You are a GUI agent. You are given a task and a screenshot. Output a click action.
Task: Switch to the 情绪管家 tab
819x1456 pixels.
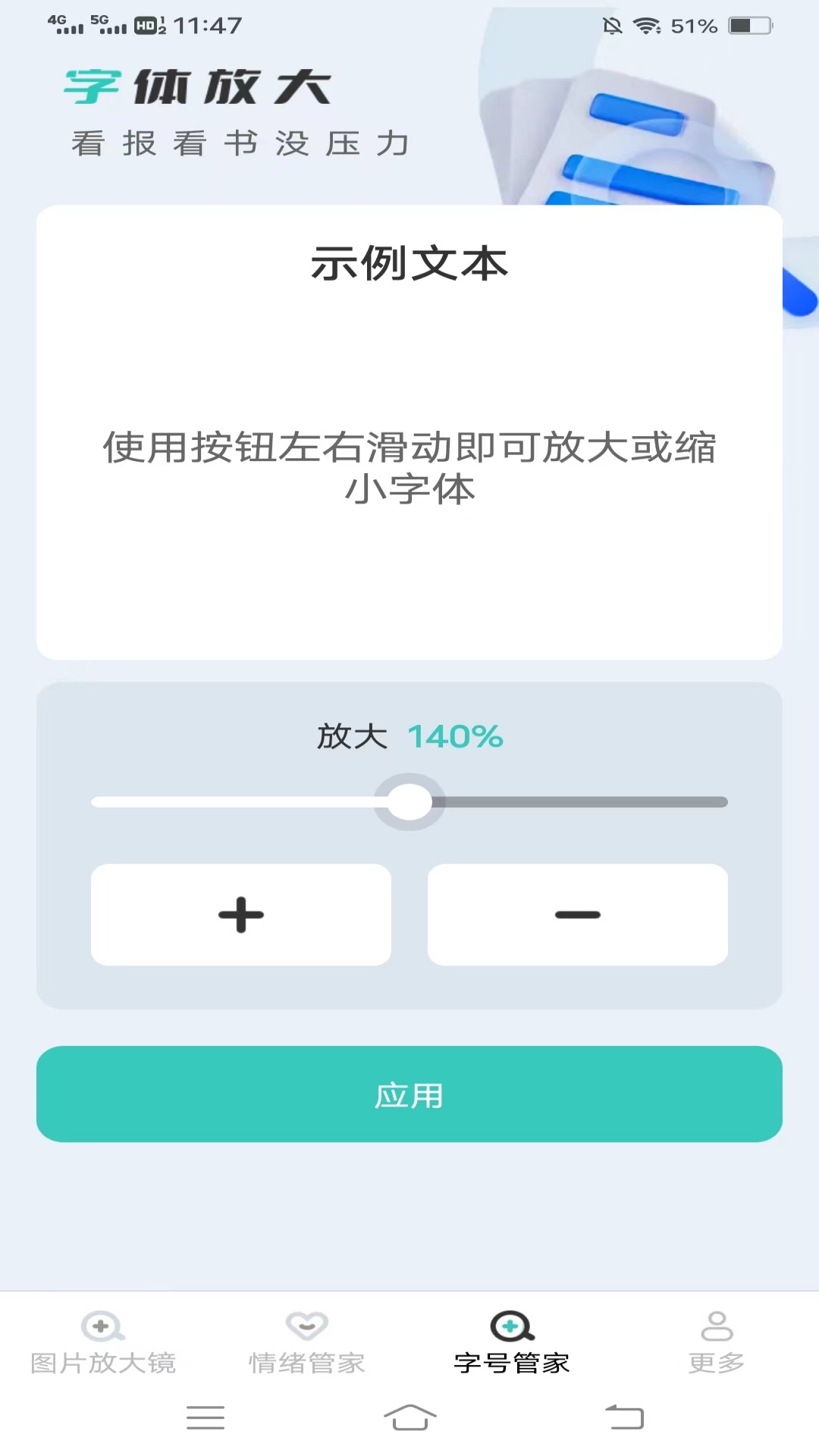[x=306, y=1357]
